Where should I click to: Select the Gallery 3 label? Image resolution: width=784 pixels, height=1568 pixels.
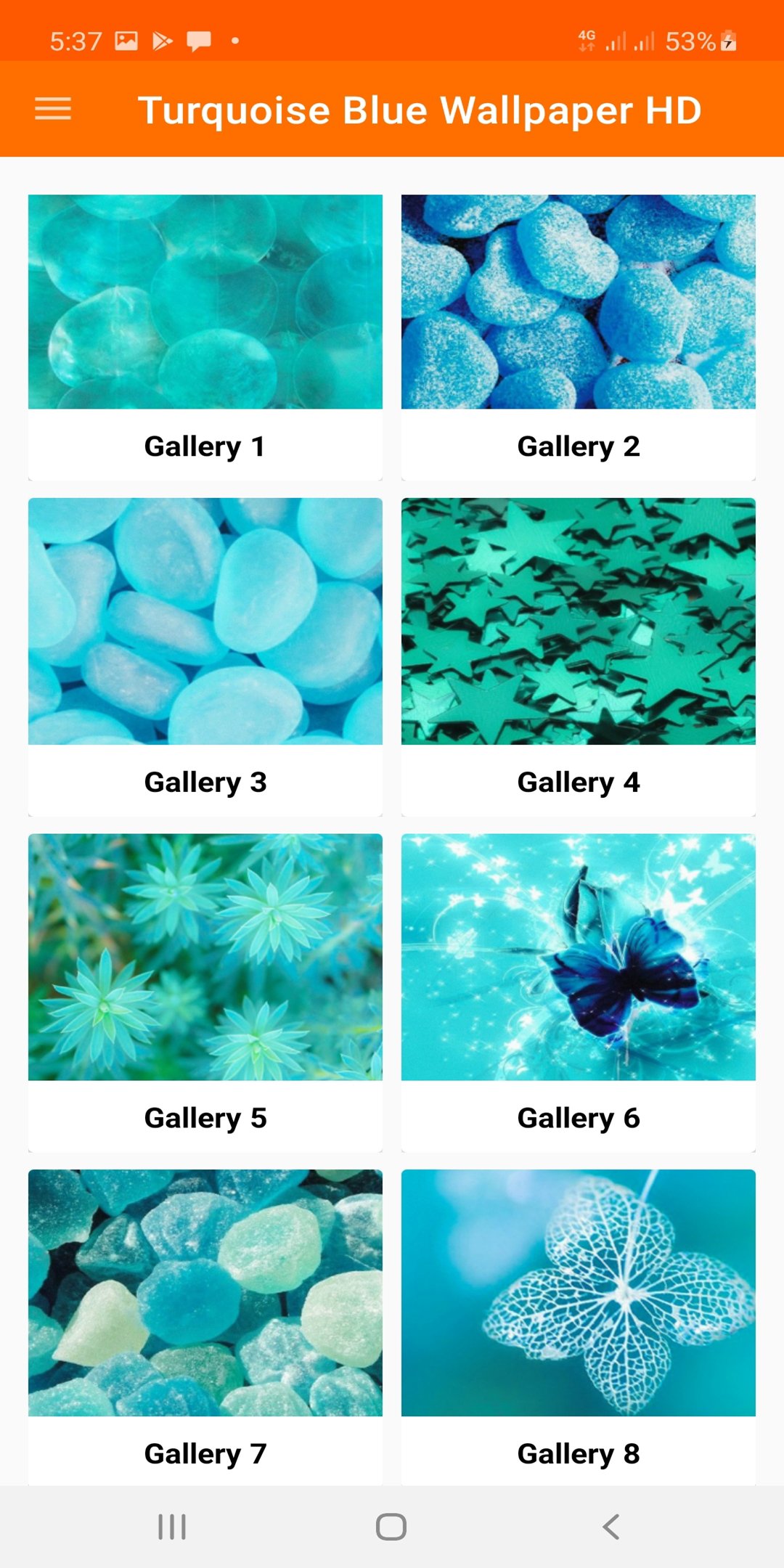pos(205,782)
